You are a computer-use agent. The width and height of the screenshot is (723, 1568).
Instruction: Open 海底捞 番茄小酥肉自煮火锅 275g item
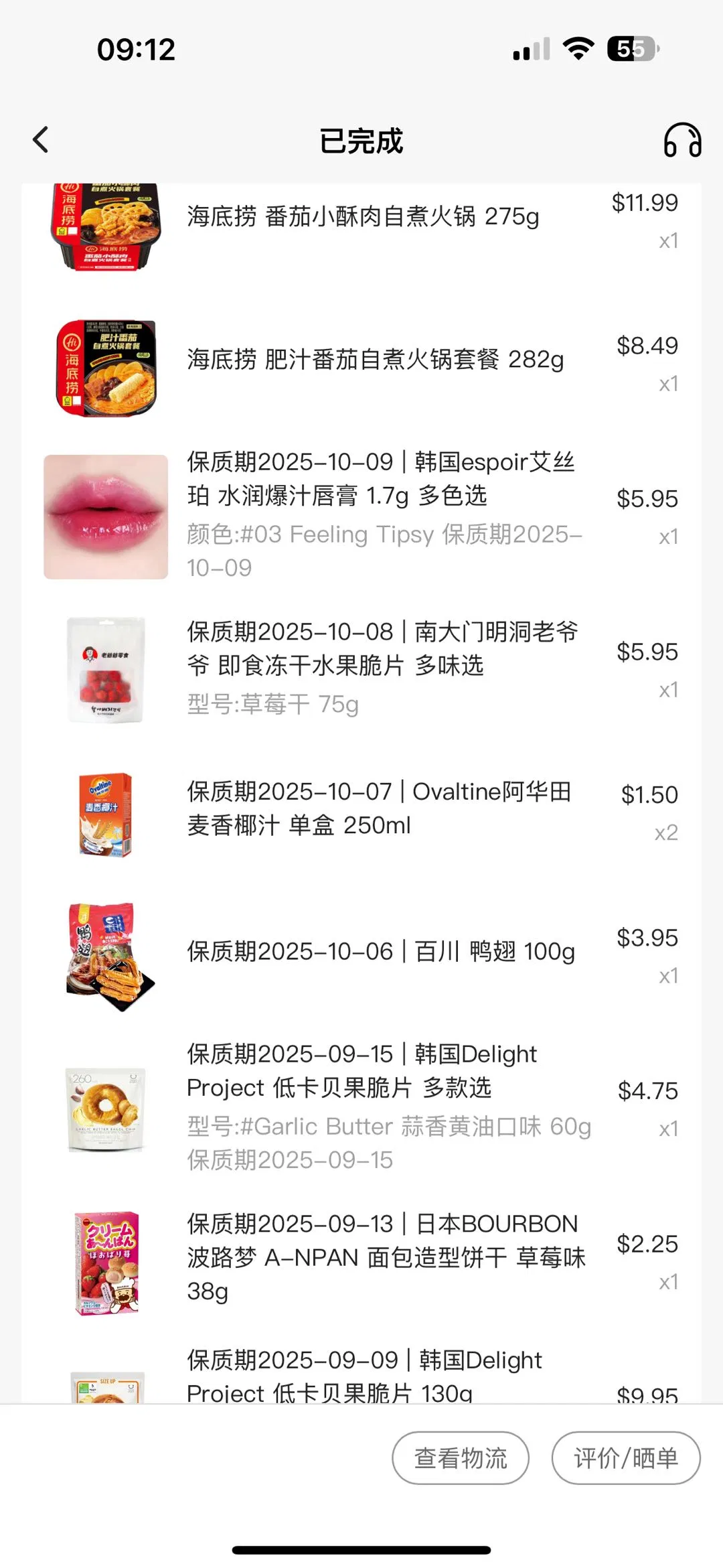pyautogui.click(x=362, y=217)
